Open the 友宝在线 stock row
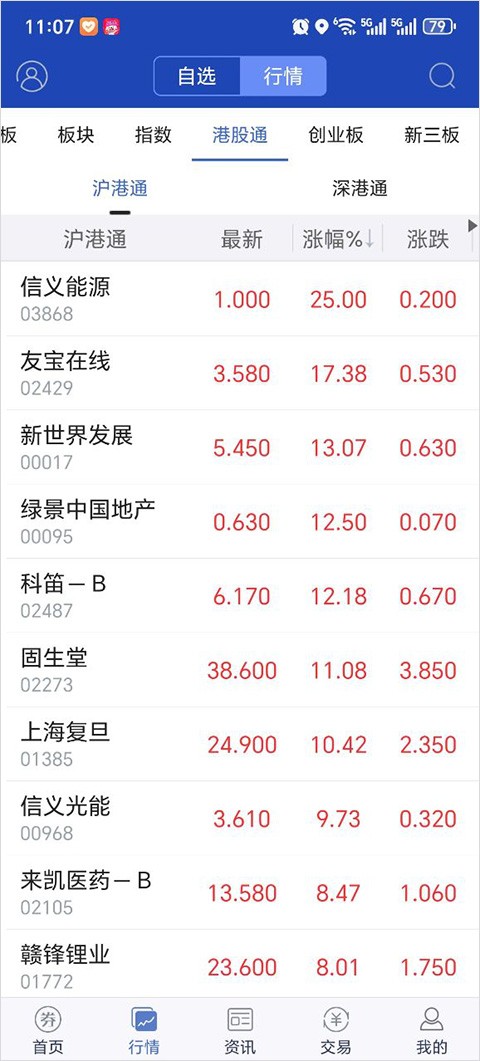This screenshot has width=480, height=1061. 240,373
